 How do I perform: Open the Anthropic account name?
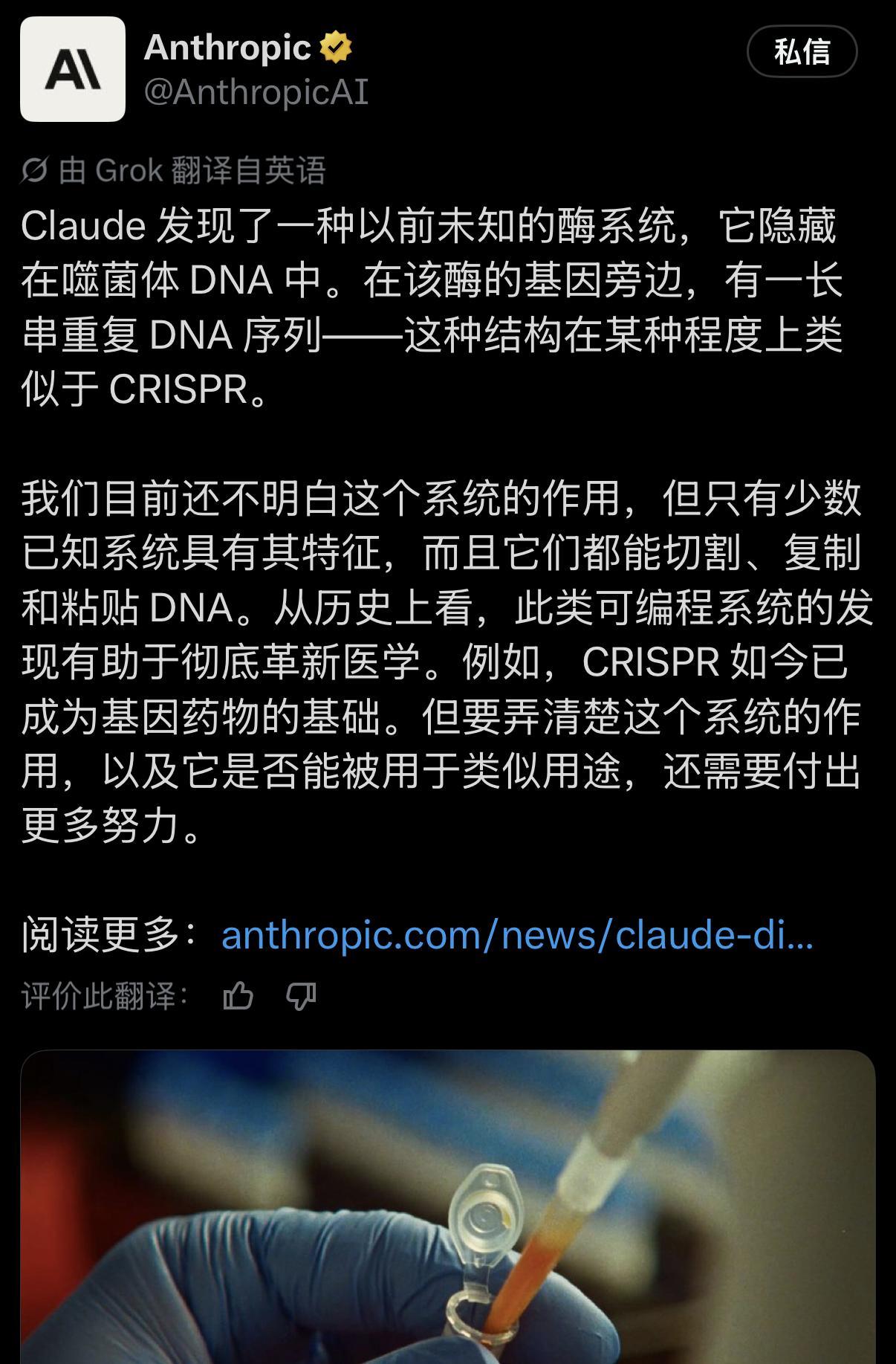(227, 48)
